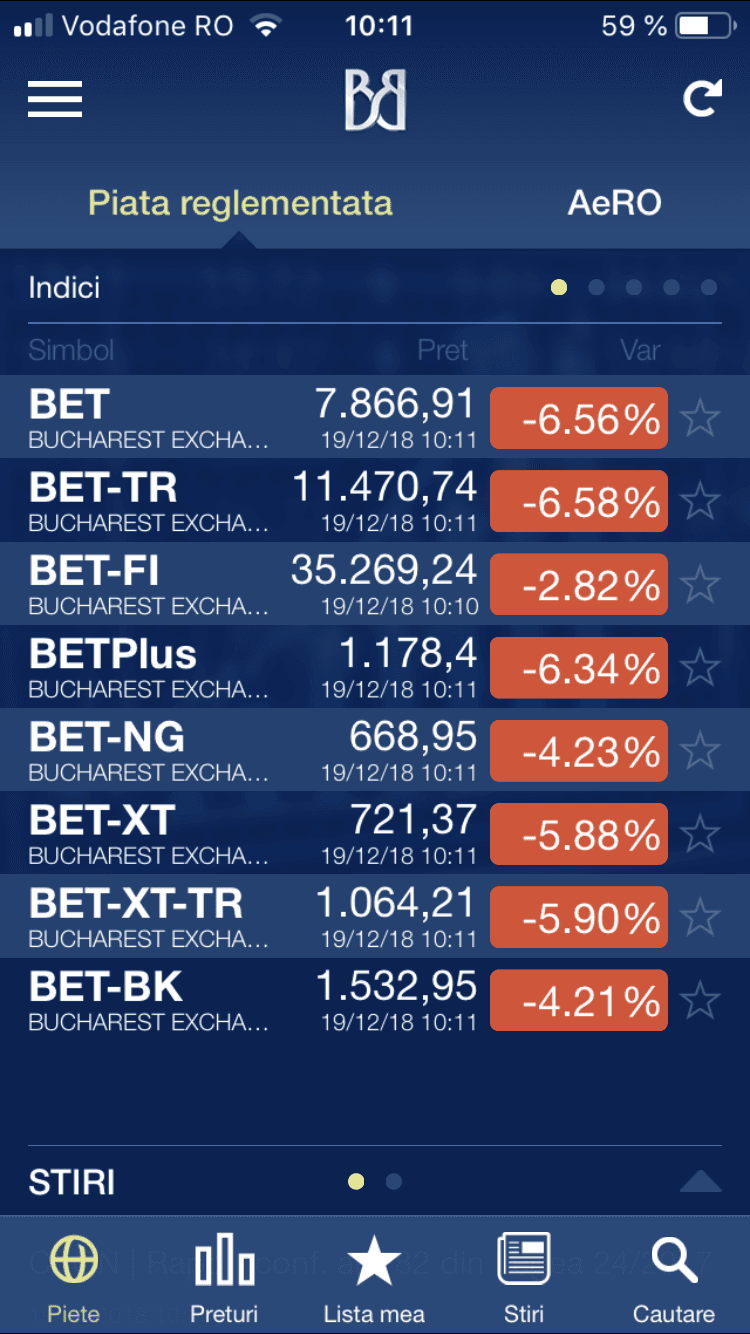Refresh the market data
This screenshot has width=750, height=1334.
701,98
